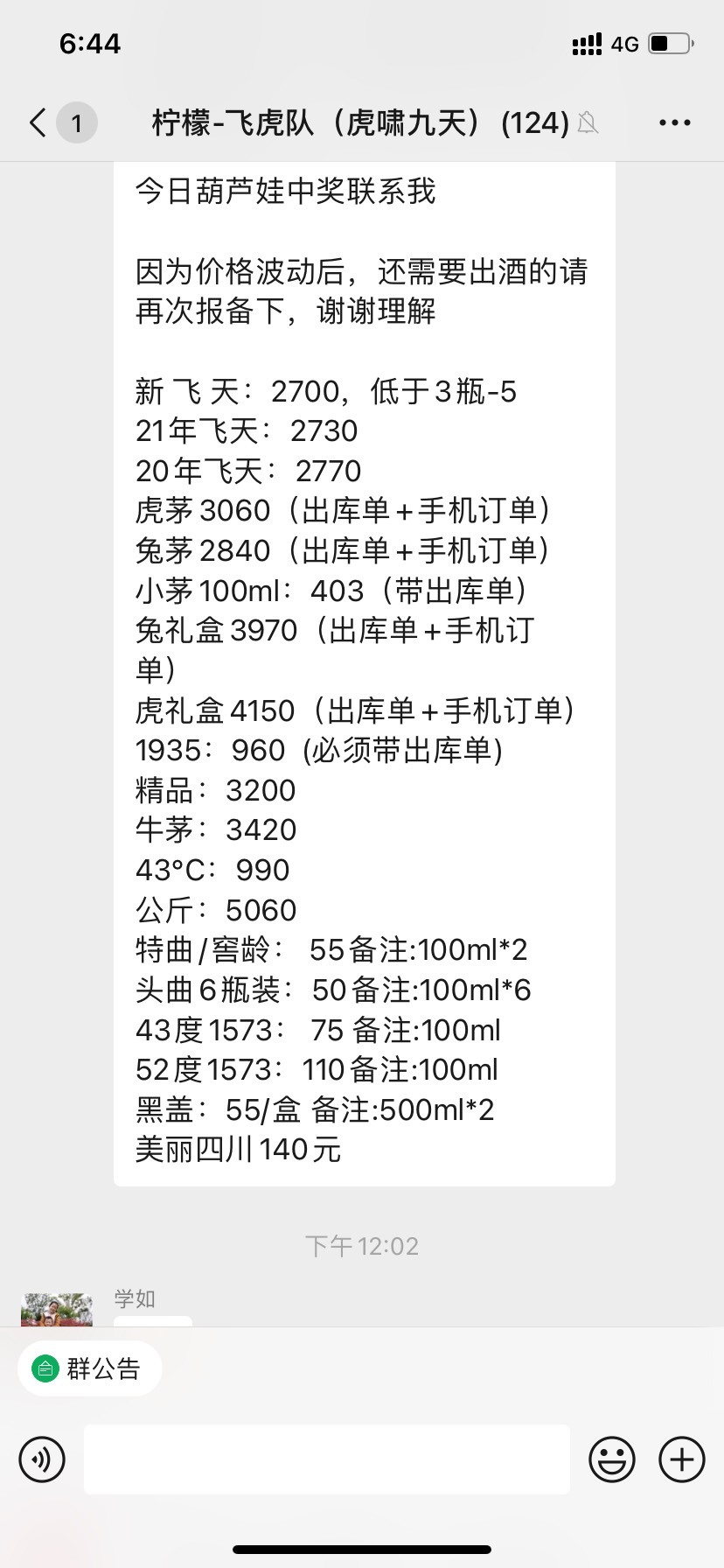Open the emoji picker
The image size is (724, 1568).
[611, 1459]
